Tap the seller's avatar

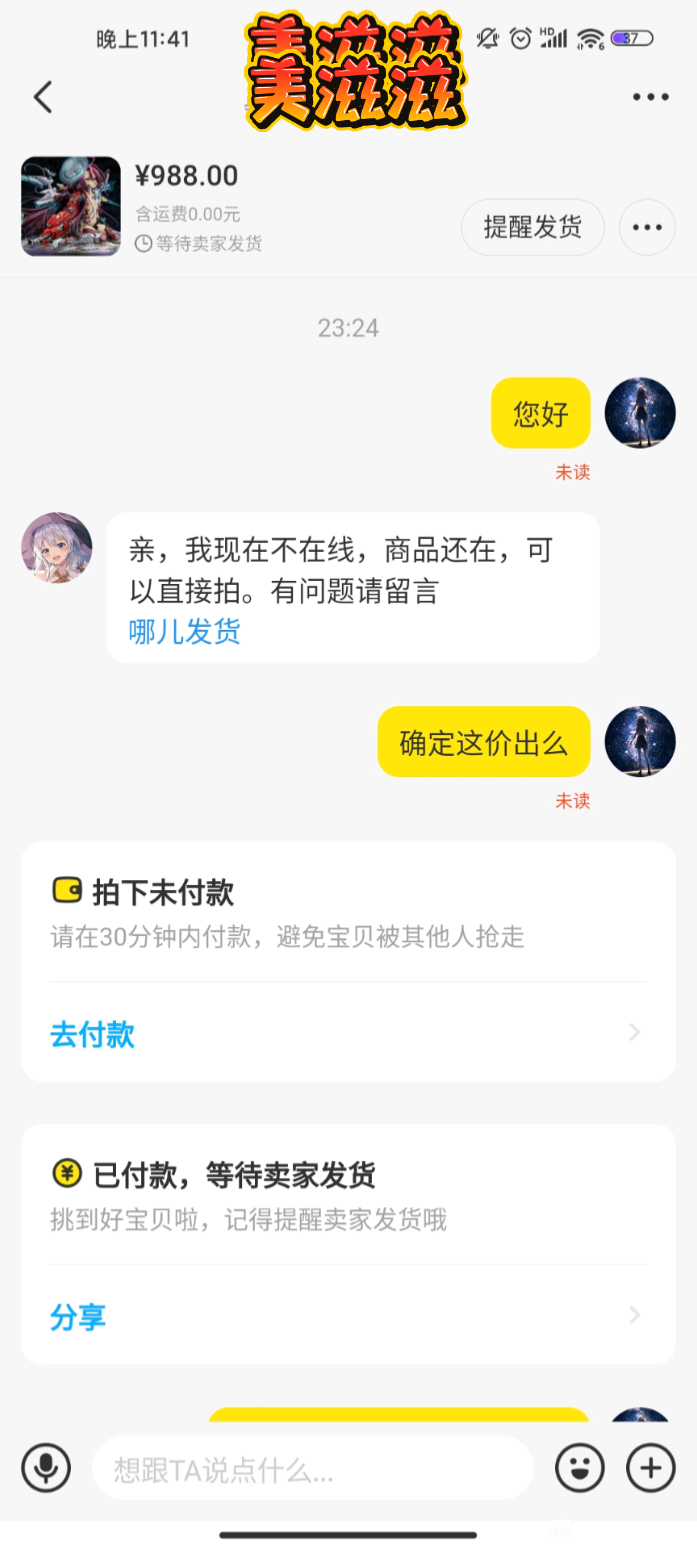[x=57, y=548]
